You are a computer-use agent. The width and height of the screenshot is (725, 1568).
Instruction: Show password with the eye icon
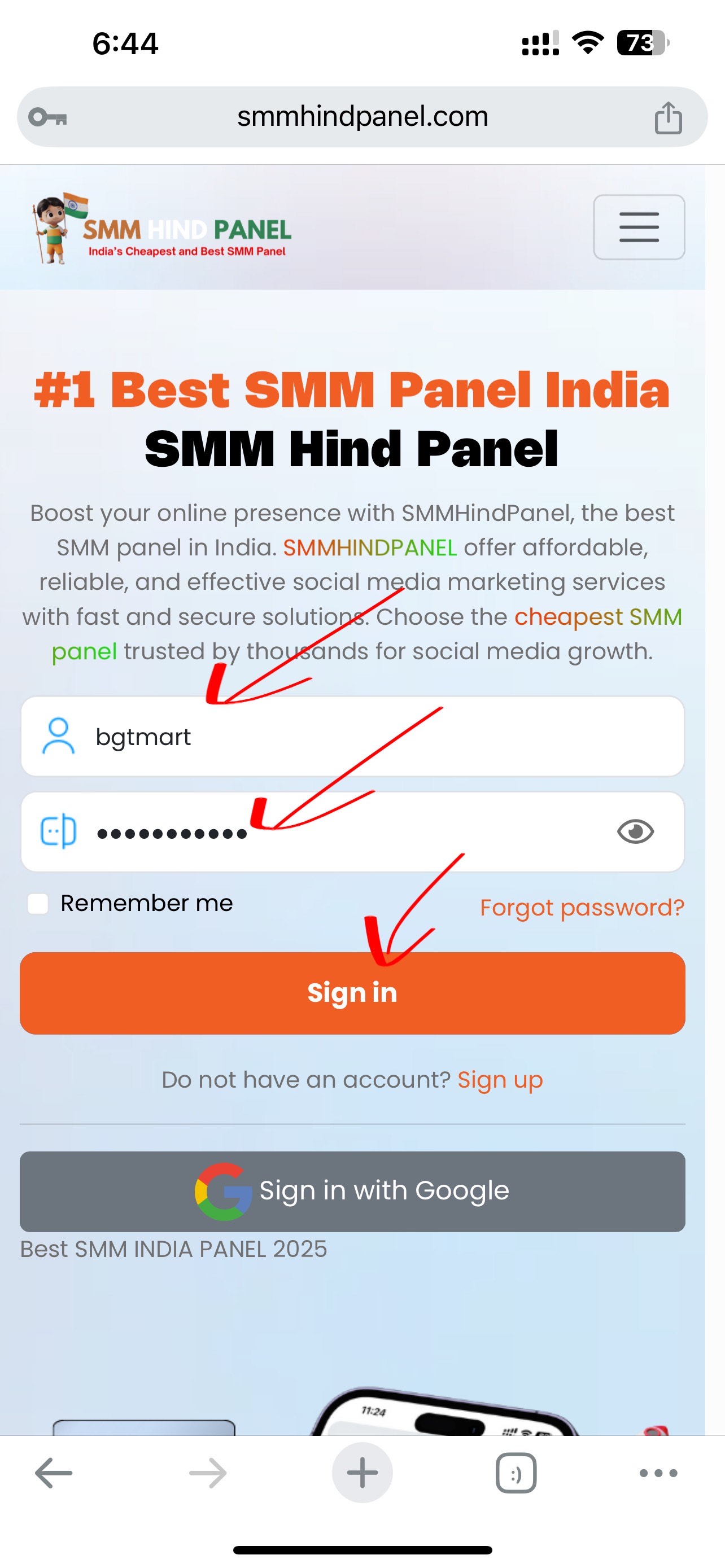point(635,831)
